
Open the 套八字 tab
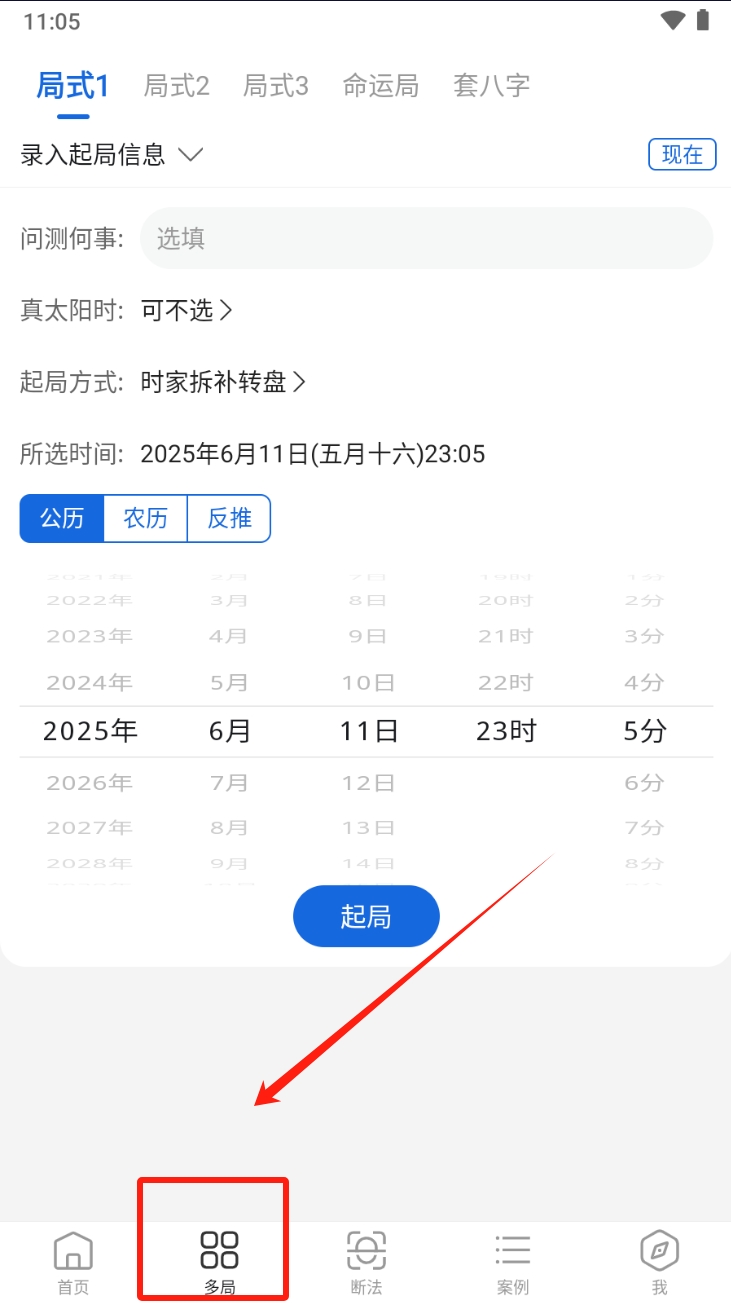491,86
